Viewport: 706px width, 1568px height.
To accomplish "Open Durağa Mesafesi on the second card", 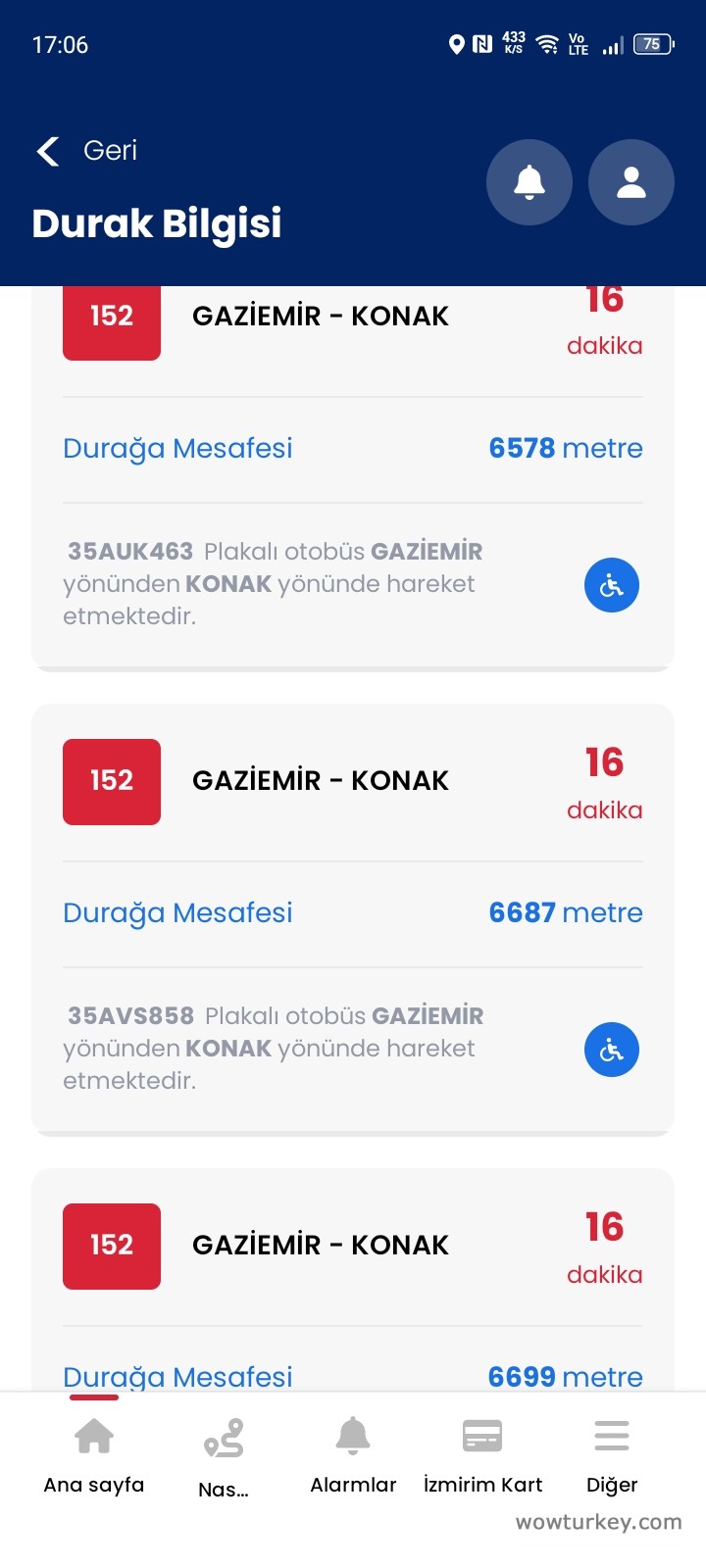I will pos(177,912).
